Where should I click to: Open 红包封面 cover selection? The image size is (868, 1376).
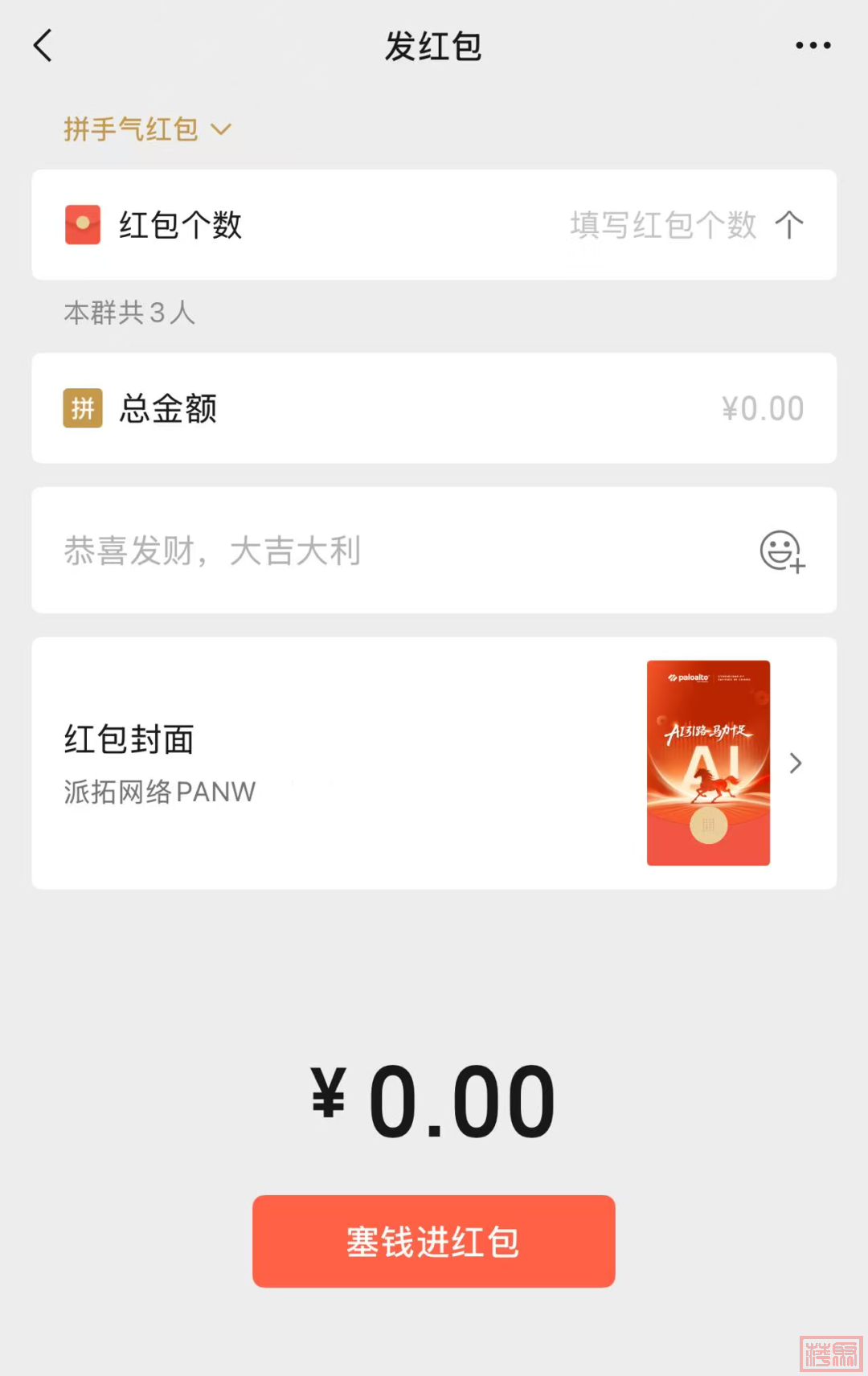434,763
